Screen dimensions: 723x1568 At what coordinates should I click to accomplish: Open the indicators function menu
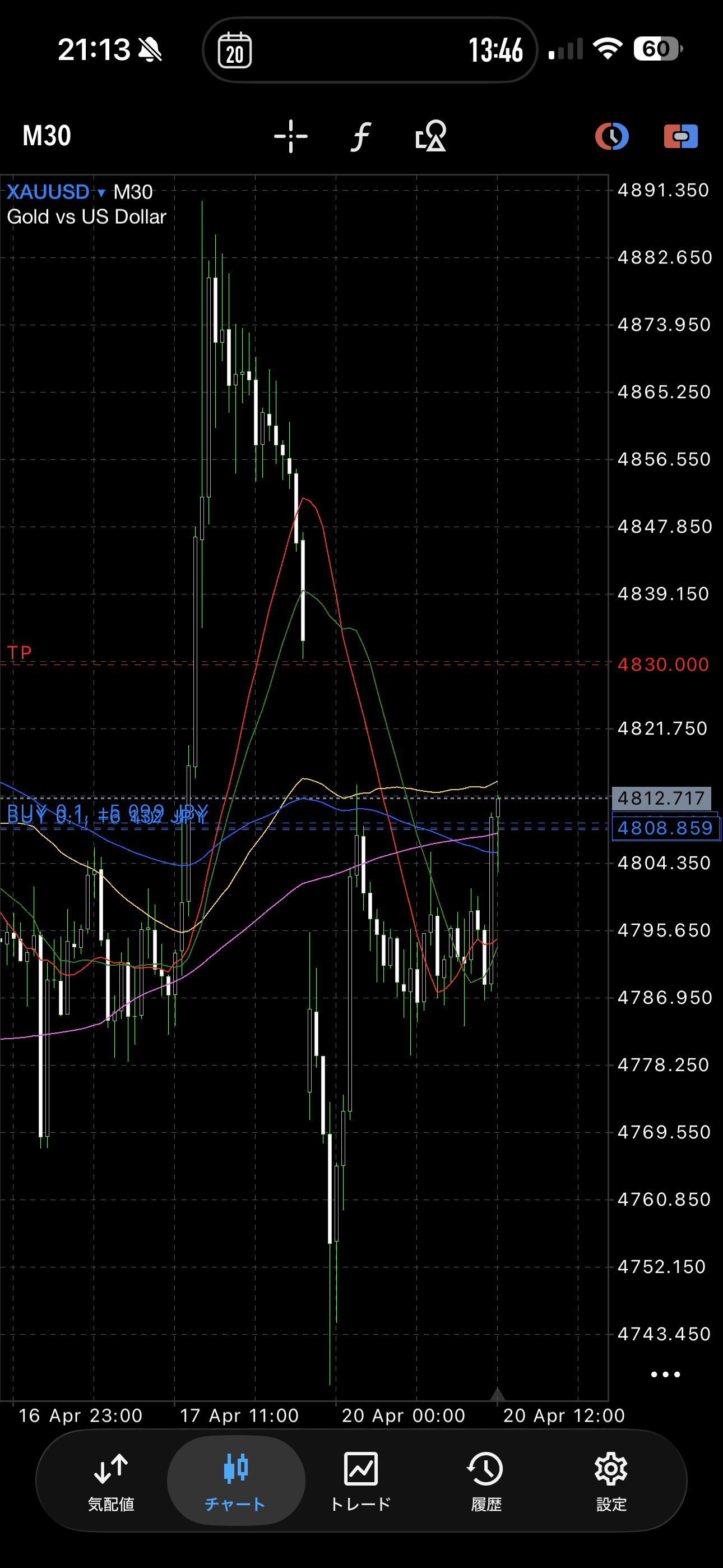pyautogui.click(x=361, y=136)
